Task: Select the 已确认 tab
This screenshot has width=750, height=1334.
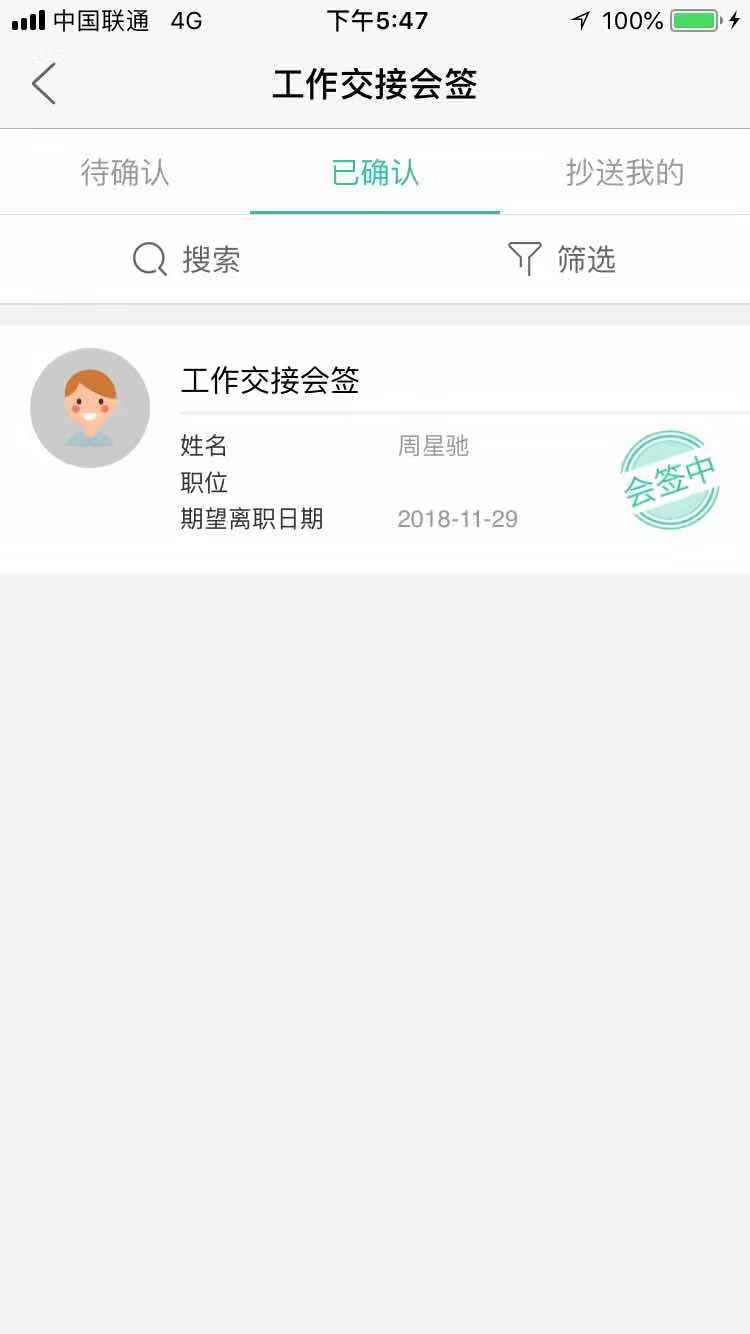Action: tap(375, 173)
